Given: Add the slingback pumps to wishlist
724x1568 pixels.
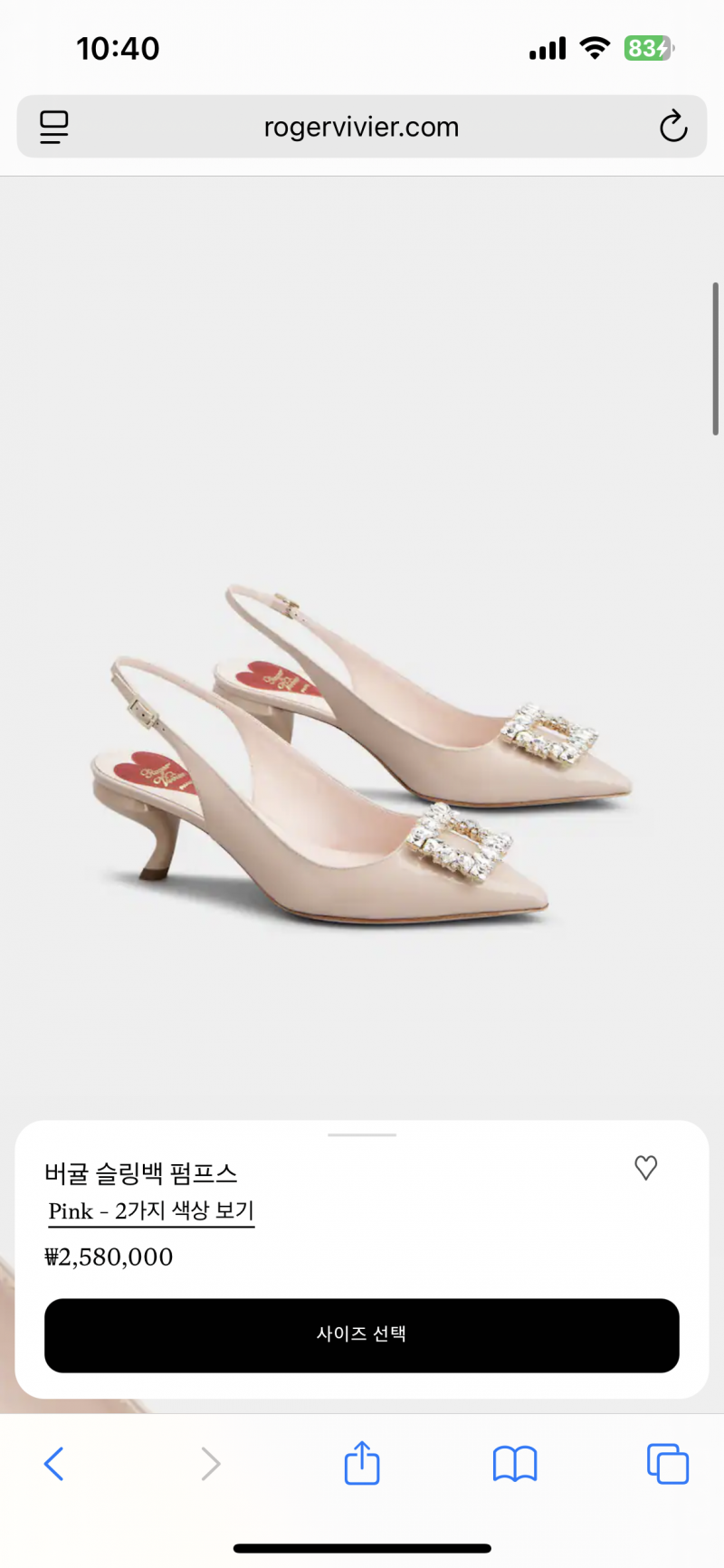Looking at the screenshot, I should click(645, 1168).
